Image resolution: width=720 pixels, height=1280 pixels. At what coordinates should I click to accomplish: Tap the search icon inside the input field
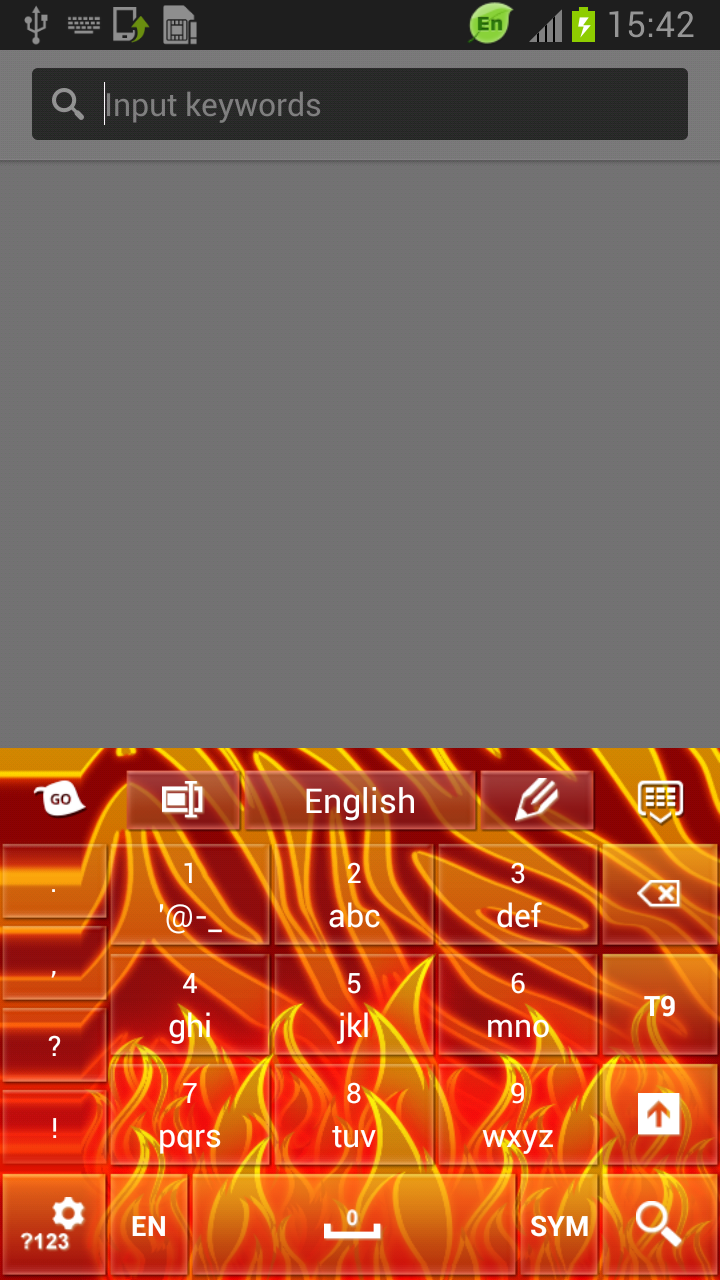point(66,103)
